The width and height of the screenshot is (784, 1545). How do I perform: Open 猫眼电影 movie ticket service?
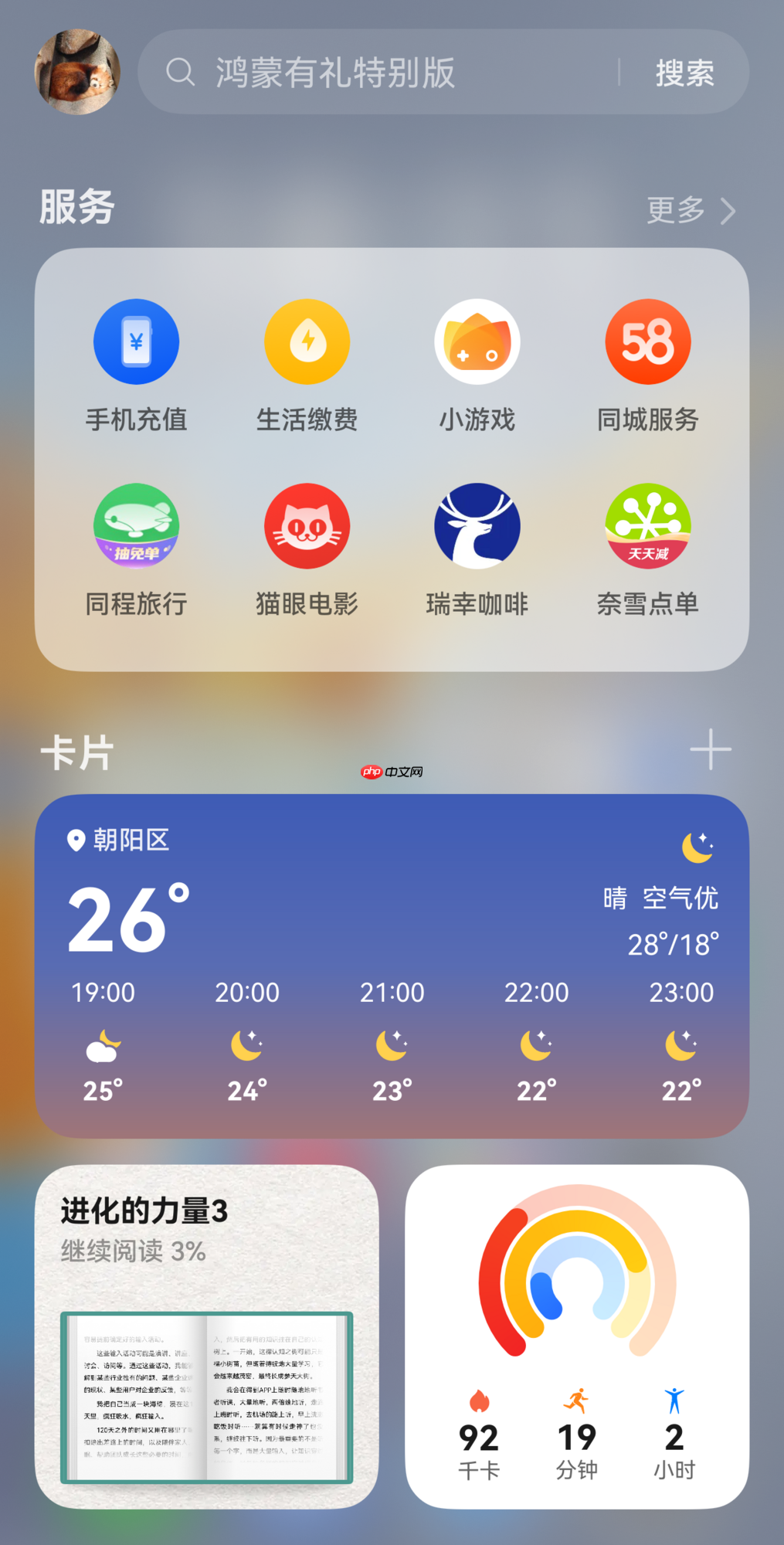(x=307, y=526)
